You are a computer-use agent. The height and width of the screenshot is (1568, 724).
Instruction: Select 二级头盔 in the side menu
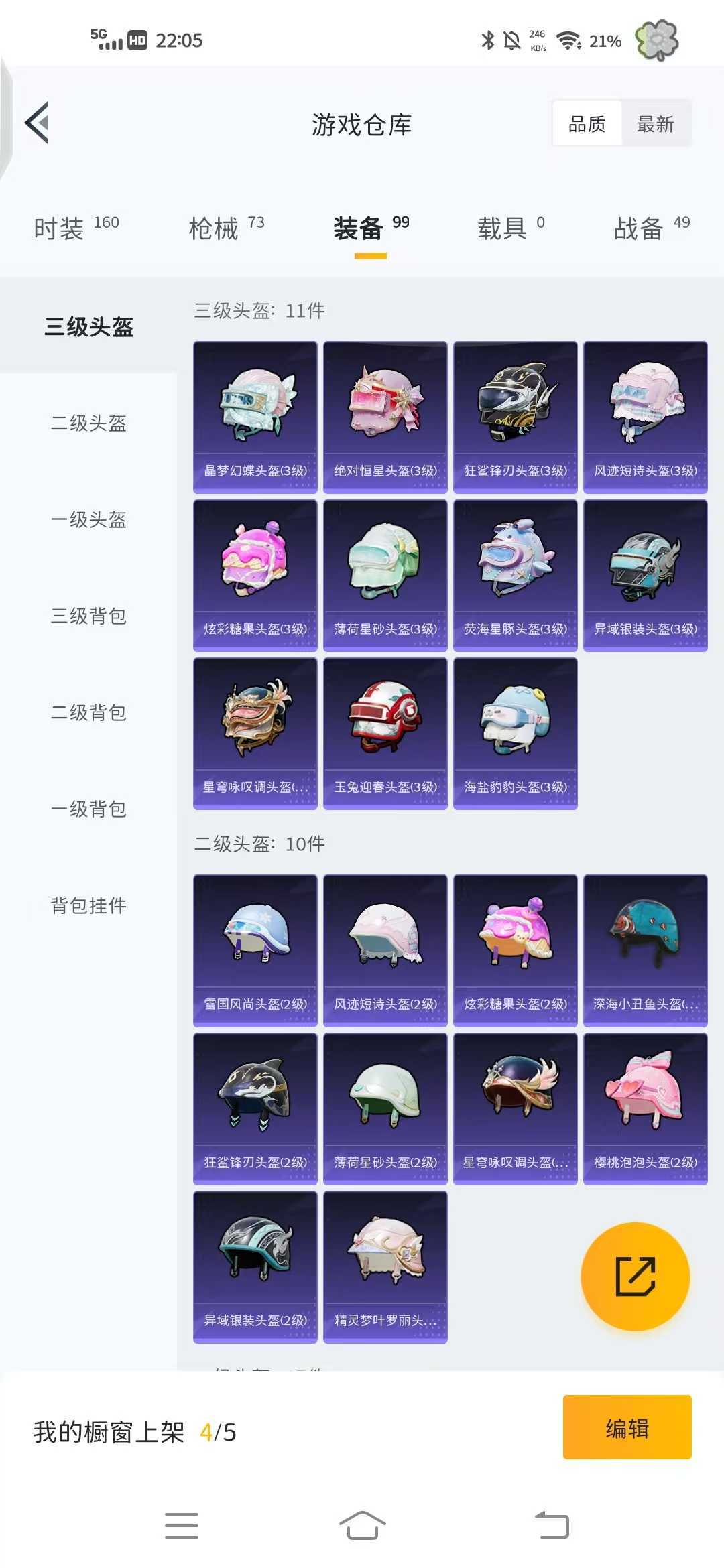coord(88,423)
